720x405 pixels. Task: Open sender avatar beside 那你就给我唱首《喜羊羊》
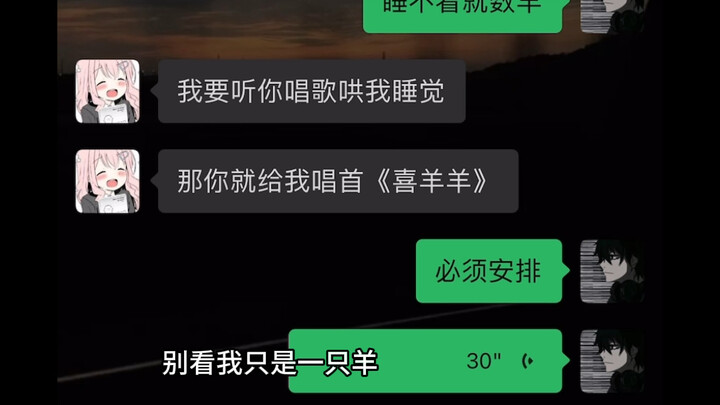pos(107,181)
